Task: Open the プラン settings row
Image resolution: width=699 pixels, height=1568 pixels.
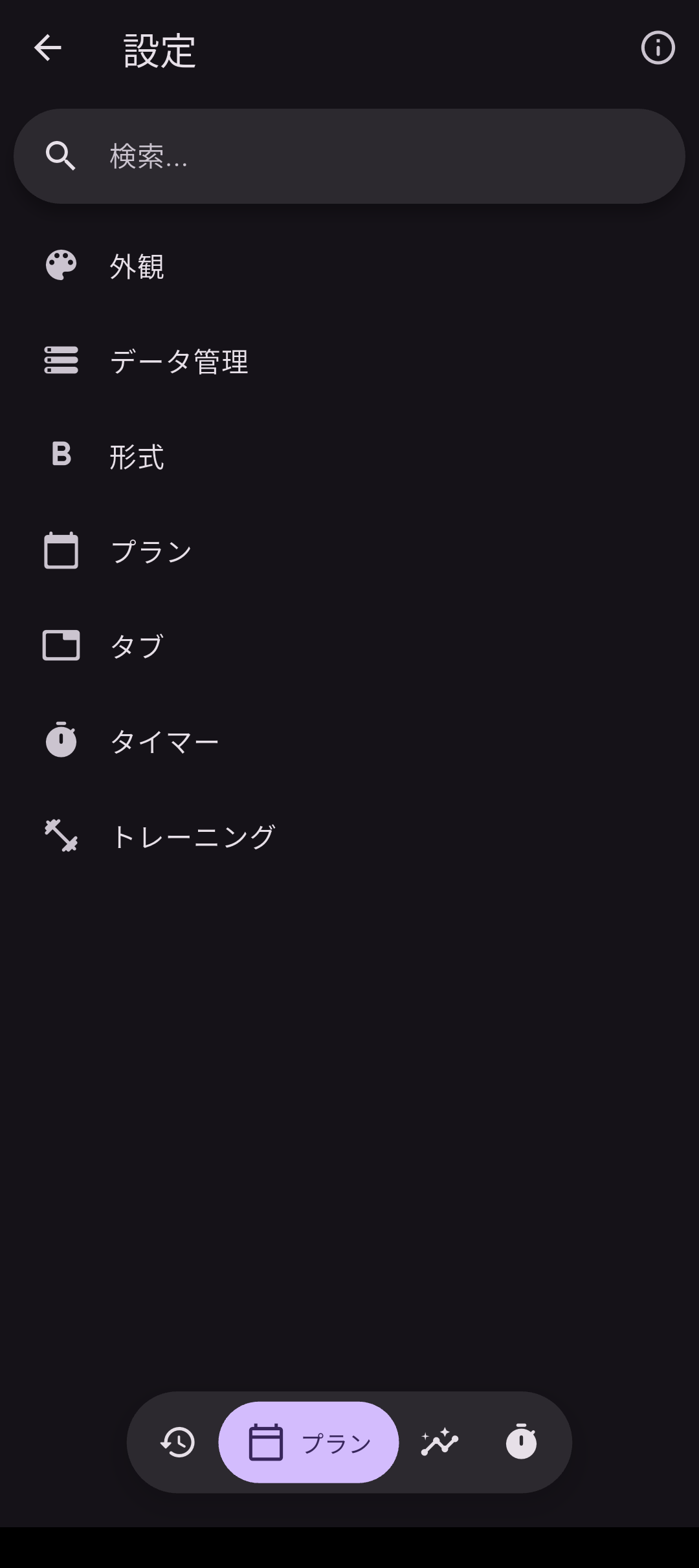Action: pos(349,551)
